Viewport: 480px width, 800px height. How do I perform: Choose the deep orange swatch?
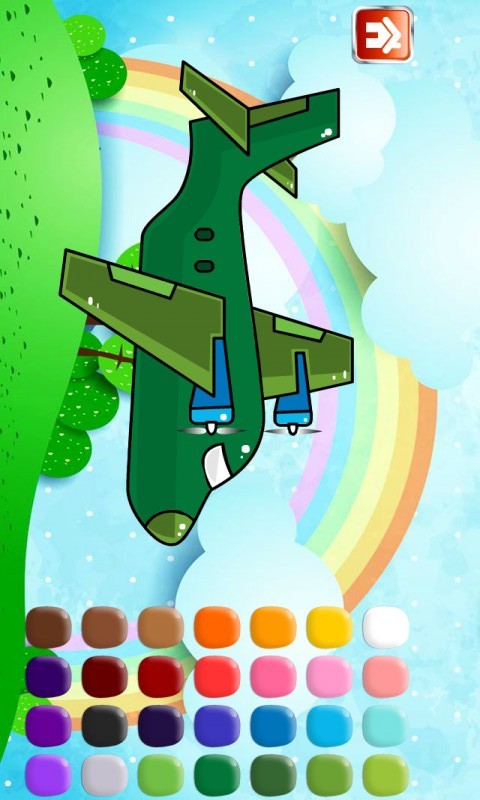[217, 627]
